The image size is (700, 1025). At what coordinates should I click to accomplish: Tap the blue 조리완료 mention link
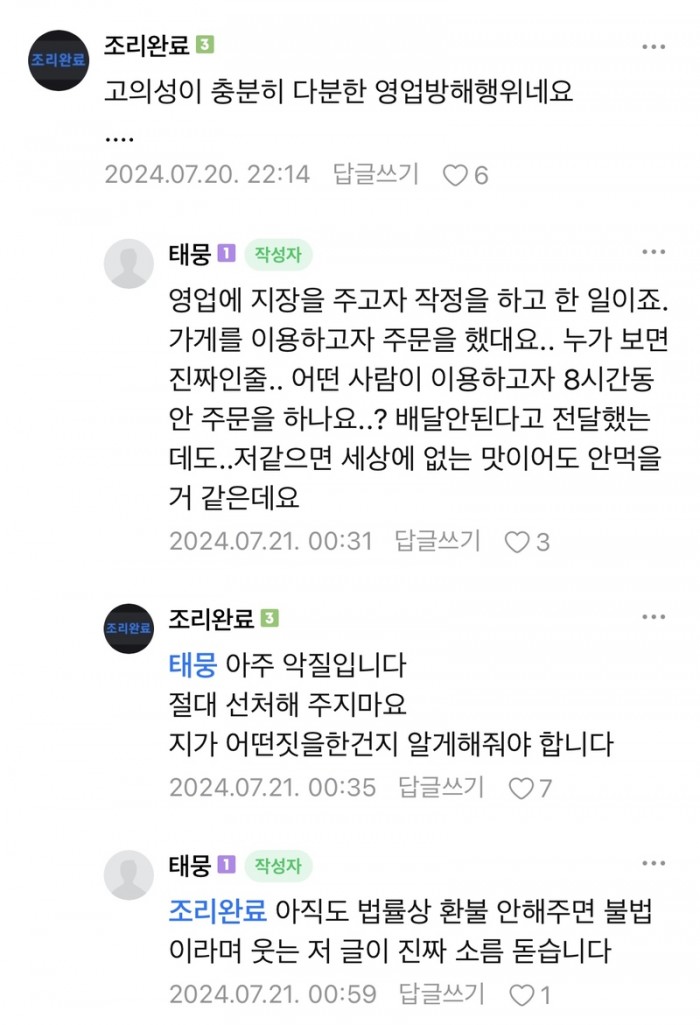click(x=217, y=911)
